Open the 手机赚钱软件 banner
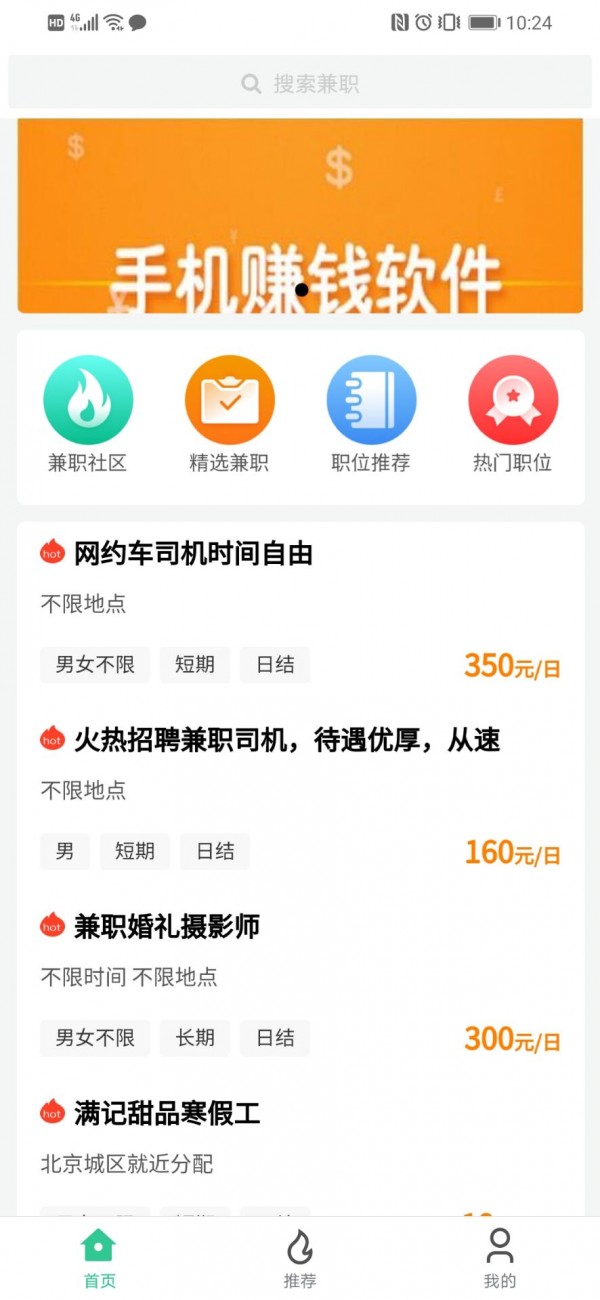Viewport: 600px width, 1300px height. pos(300,215)
